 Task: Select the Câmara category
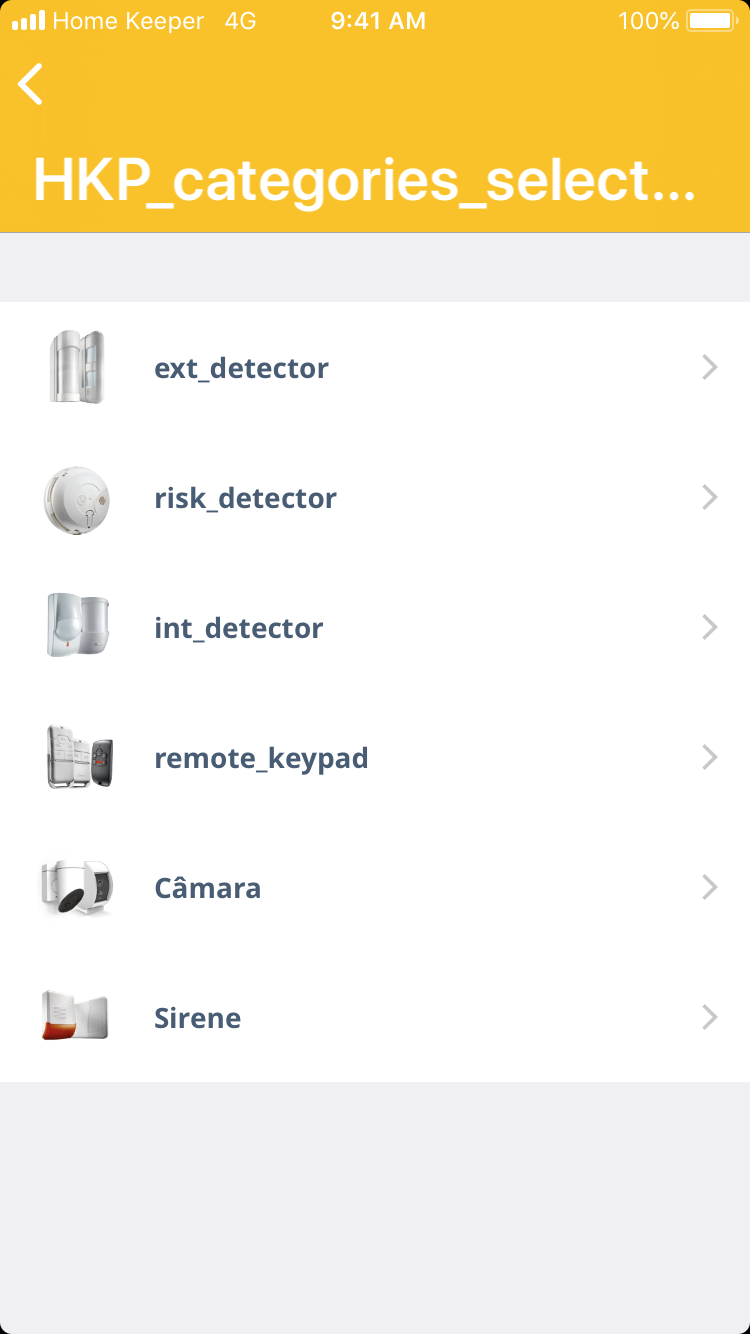pyautogui.click(x=375, y=888)
